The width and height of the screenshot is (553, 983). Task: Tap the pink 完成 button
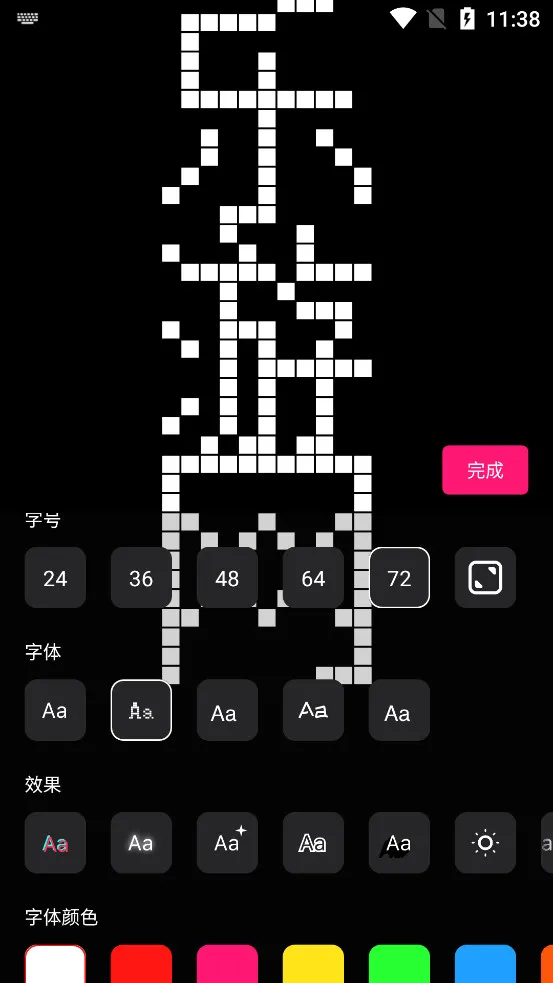click(x=485, y=470)
